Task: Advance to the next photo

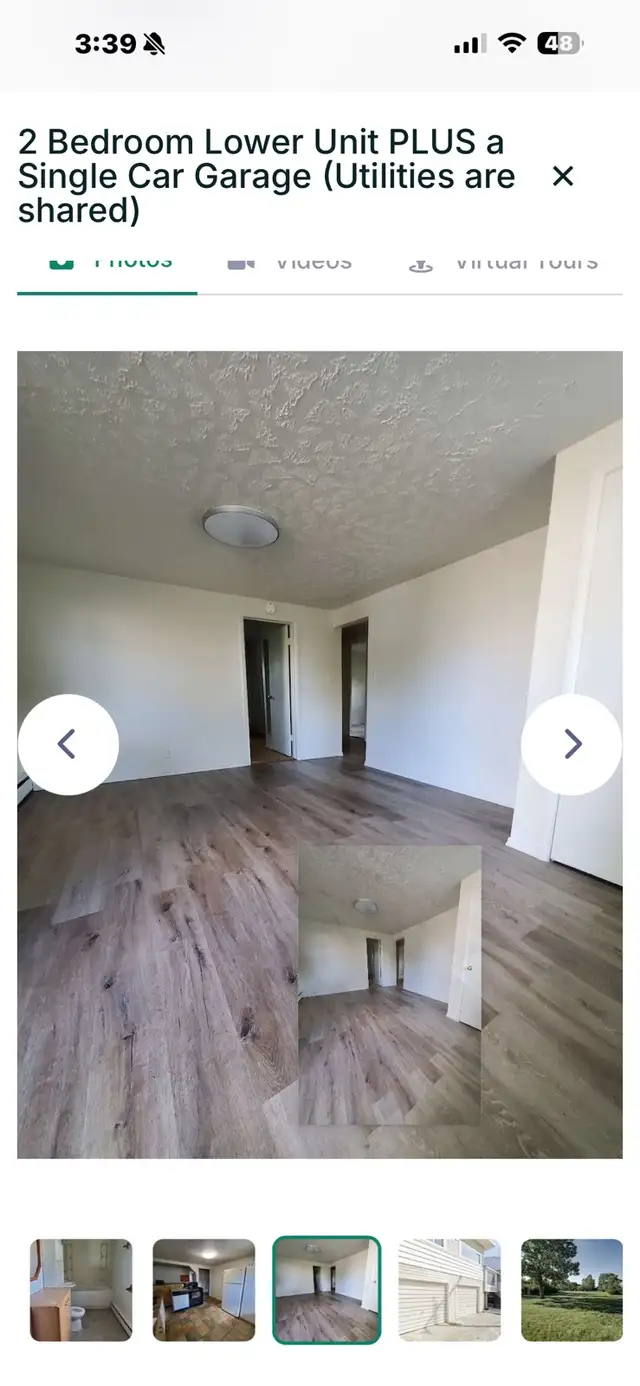Action: [572, 744]
